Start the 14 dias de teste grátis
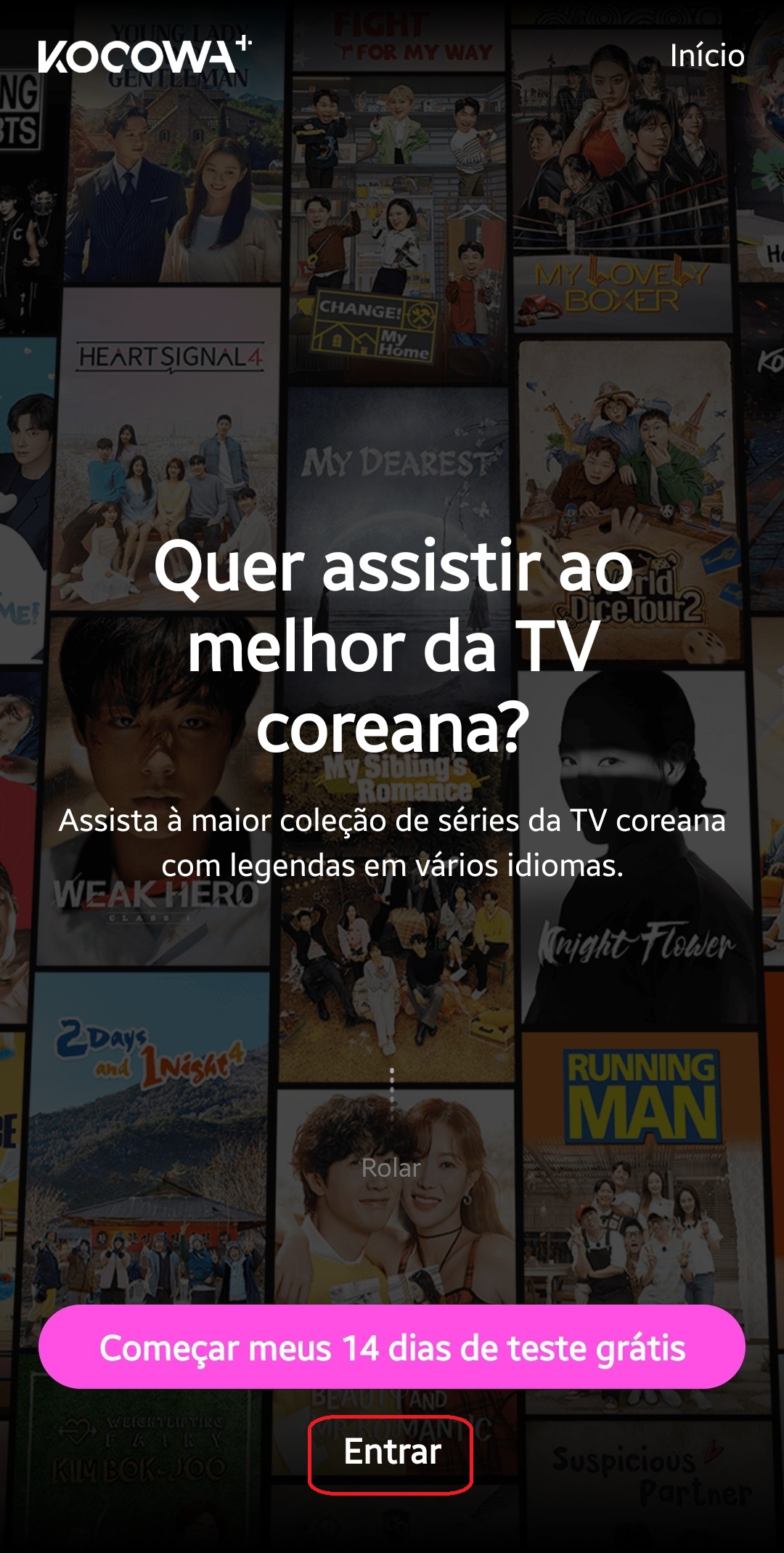This screenshot has height=1553, width=784. tap(392, 1347)
